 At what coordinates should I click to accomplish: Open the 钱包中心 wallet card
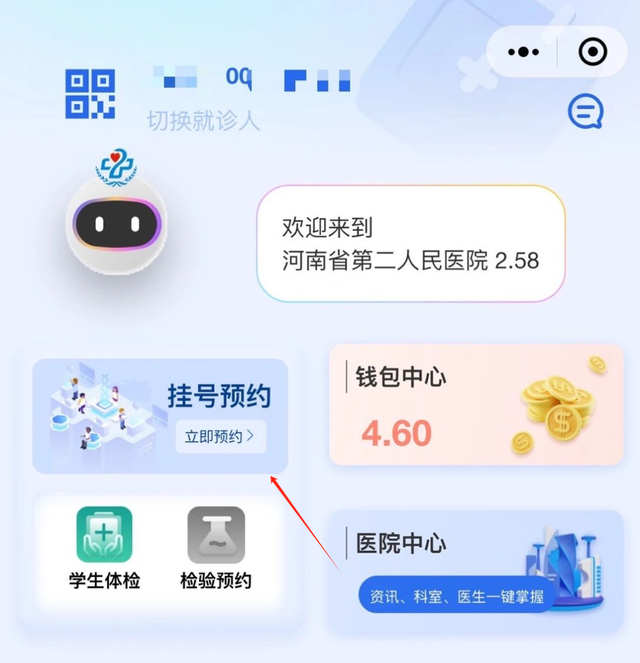pyautogui.click(x=475, y=405)
